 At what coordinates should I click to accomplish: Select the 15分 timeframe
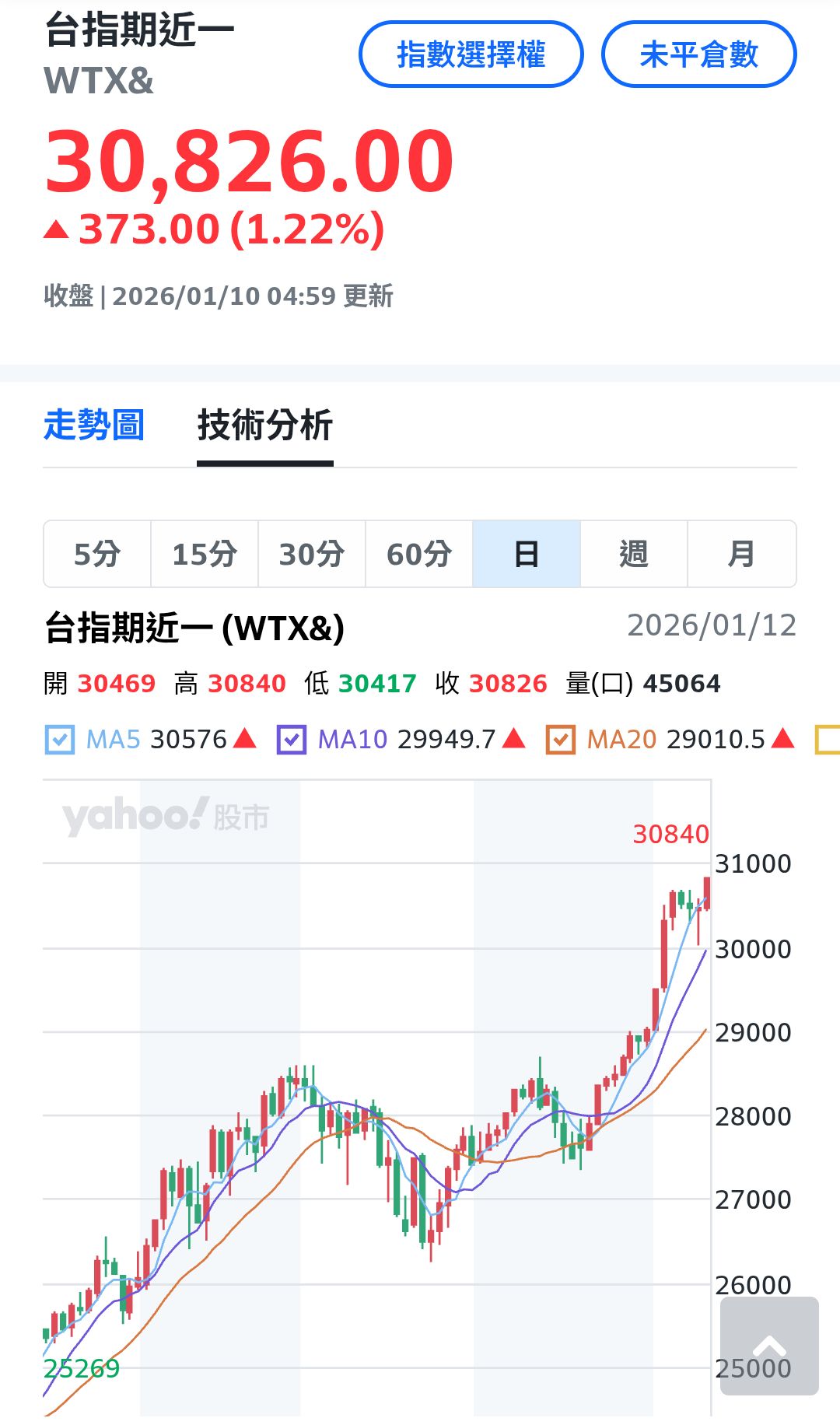coord(204,554)
